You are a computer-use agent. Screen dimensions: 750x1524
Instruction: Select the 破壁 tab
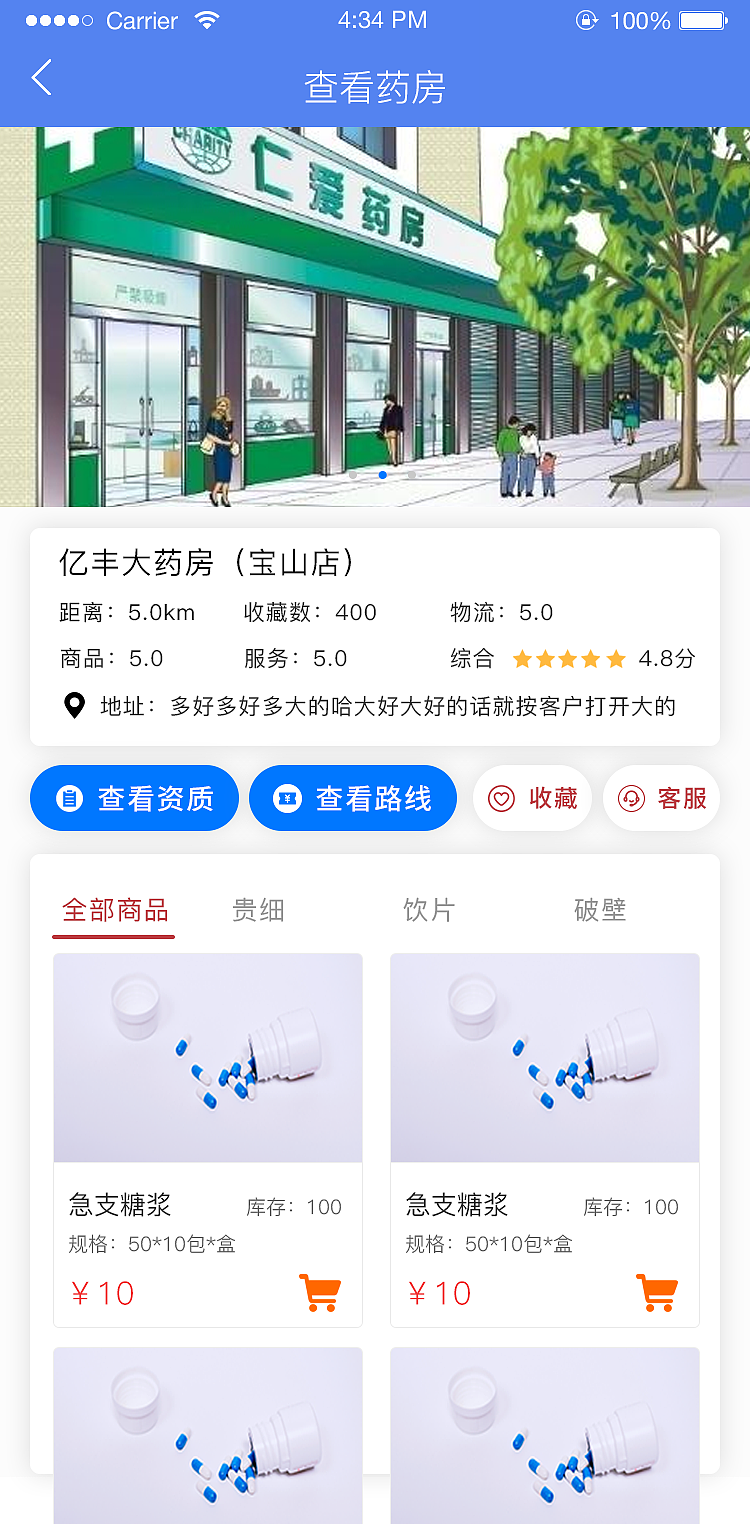click(599, 909)
